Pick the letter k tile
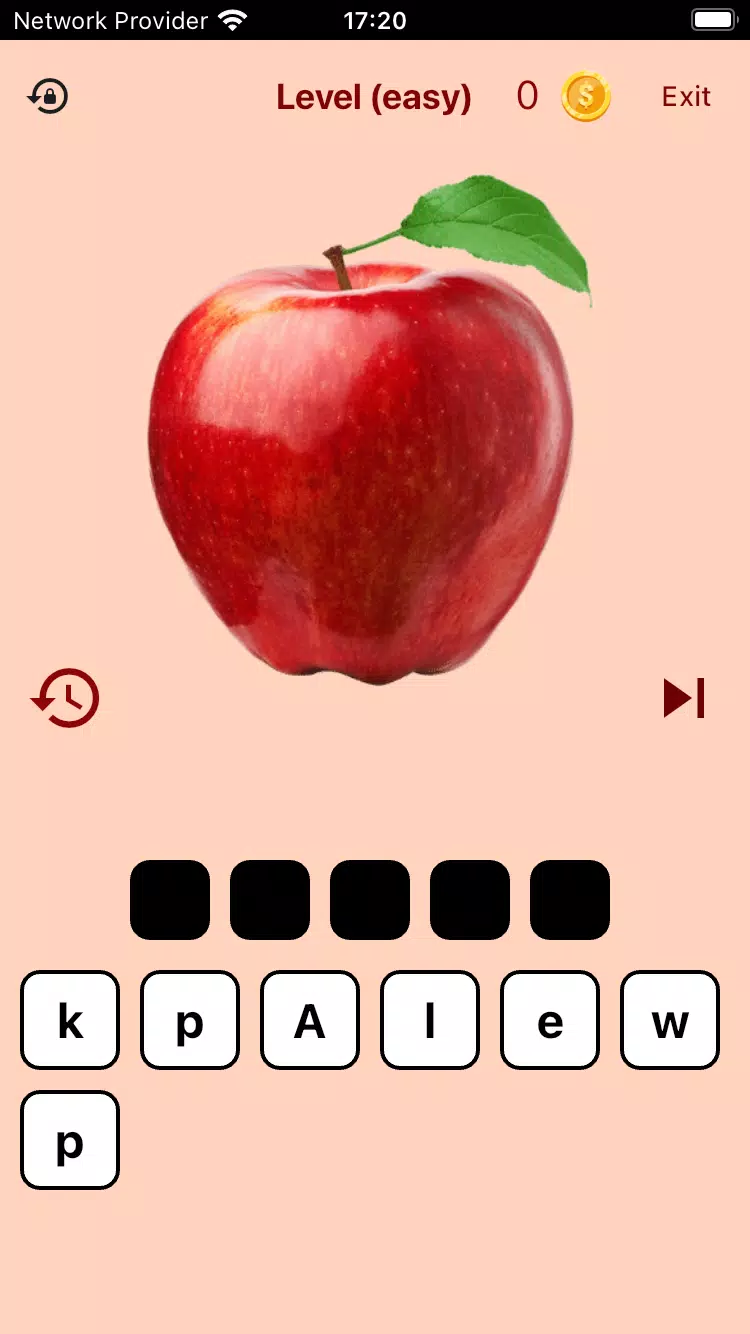Screen dimensions: 750x1334 point(70,1020)
